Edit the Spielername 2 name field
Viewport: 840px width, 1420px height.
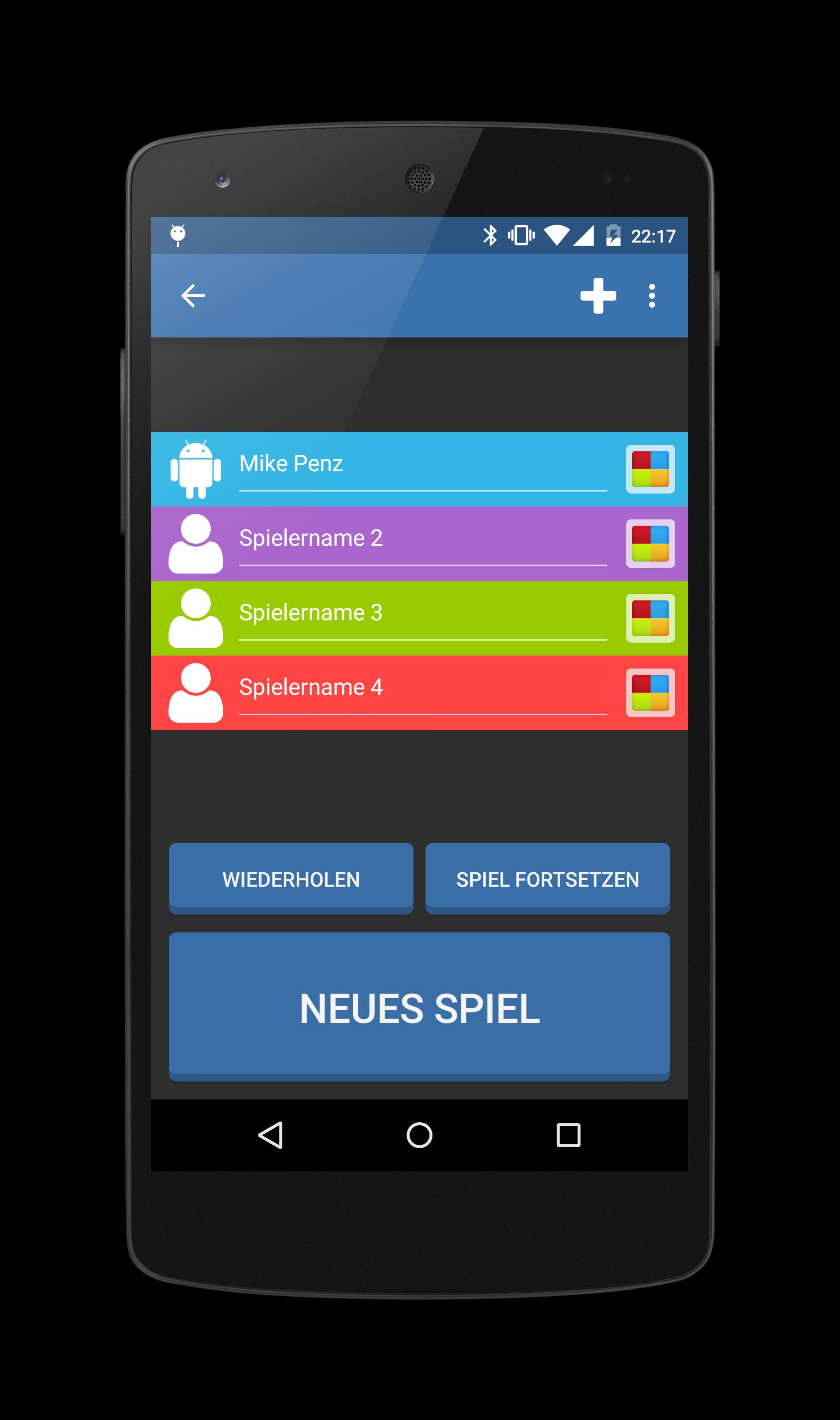pos(422,539)
